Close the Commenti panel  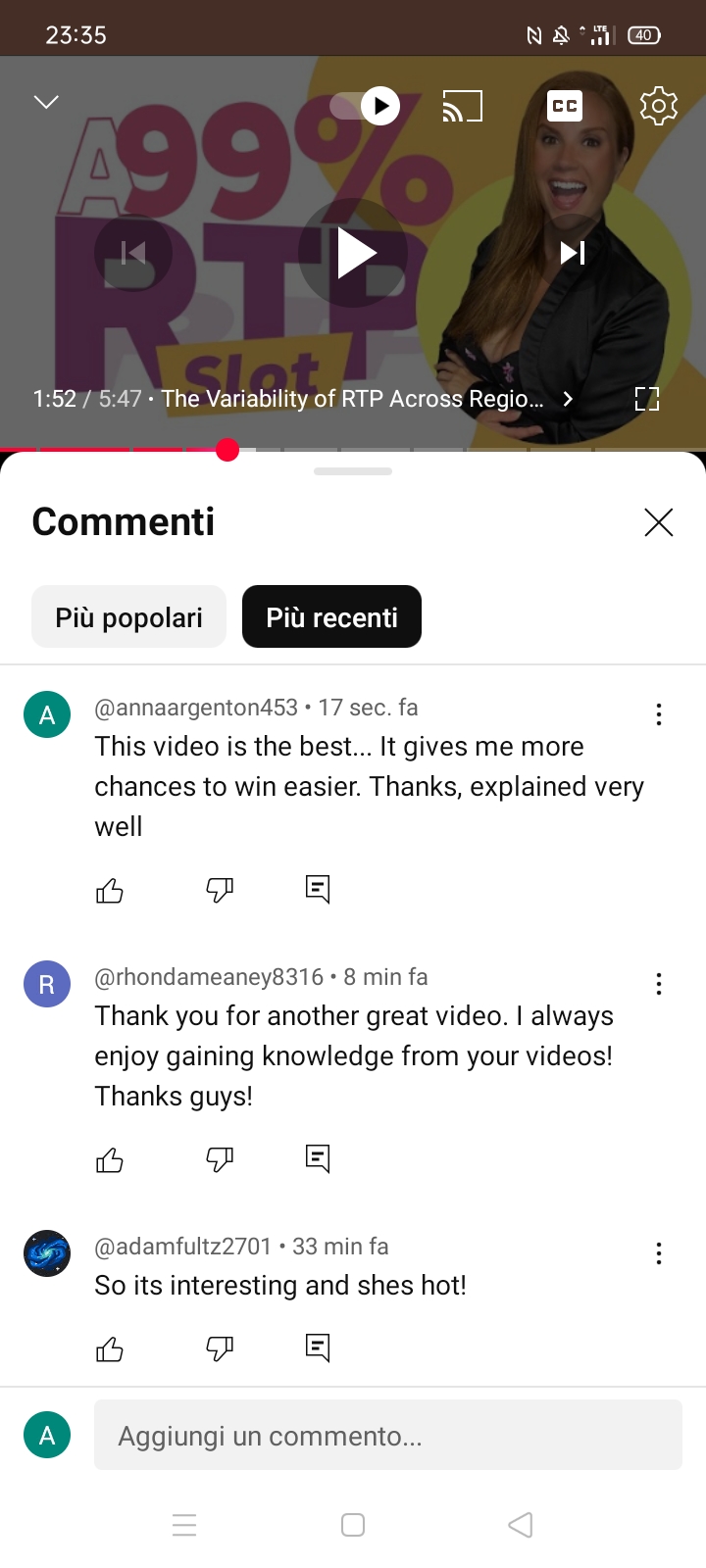click(658, 522)
